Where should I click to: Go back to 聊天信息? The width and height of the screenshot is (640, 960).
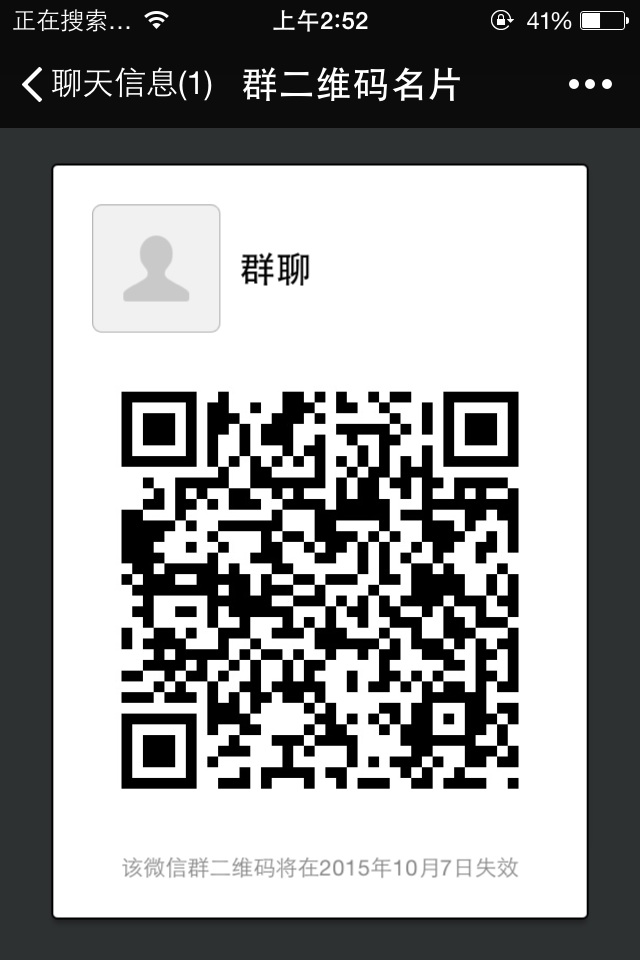[115, 85]
